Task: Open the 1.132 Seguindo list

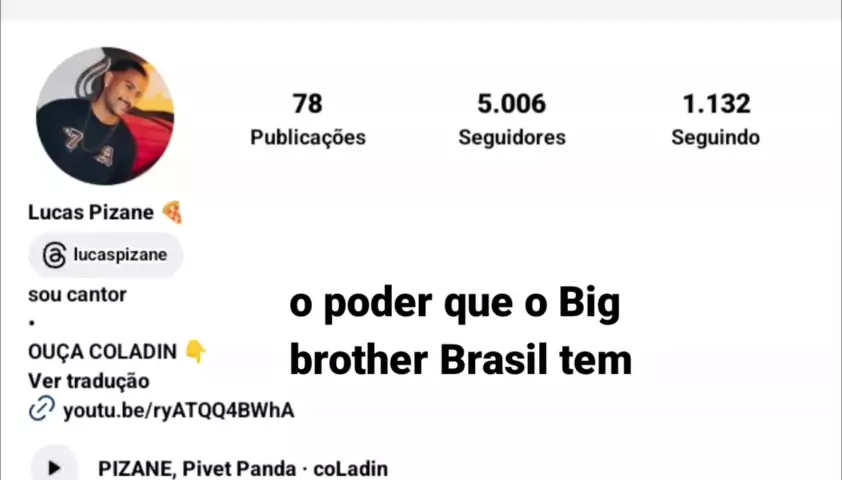Action: (x=715, y=119)
